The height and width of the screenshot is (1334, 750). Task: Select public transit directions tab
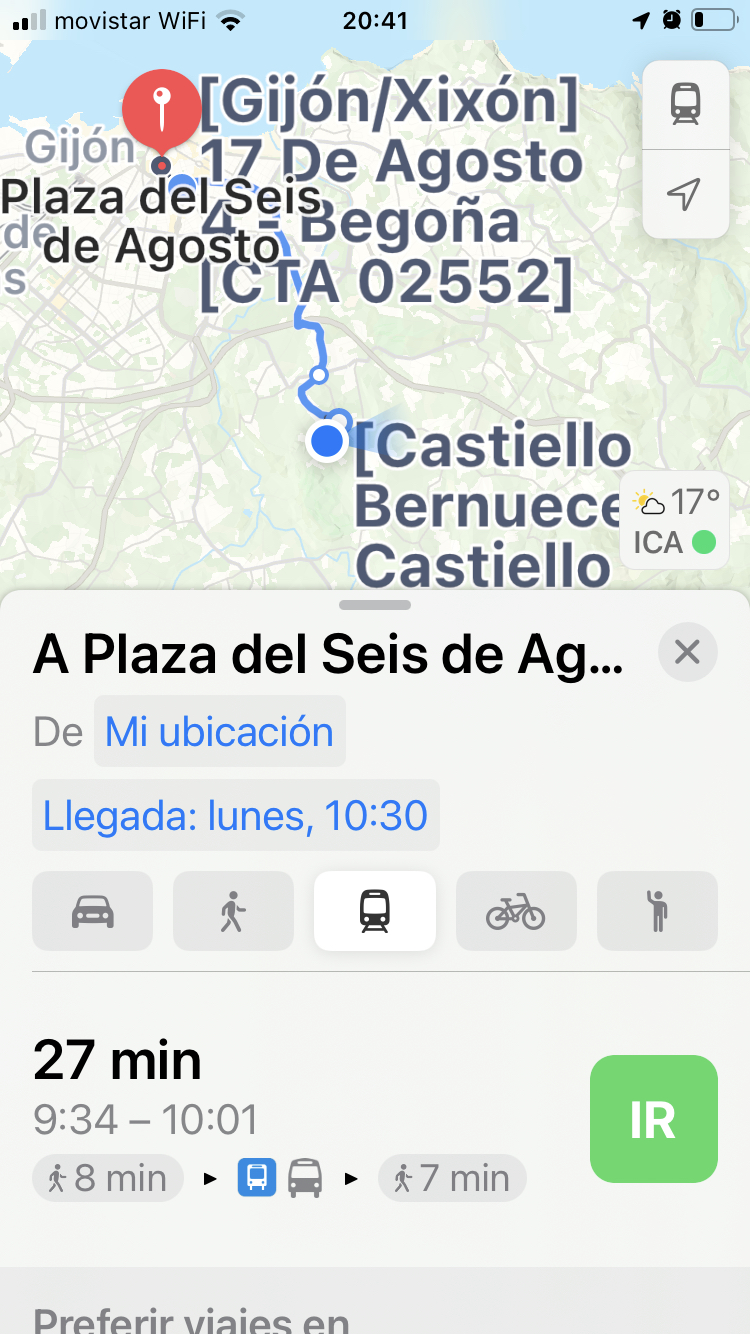tap(375, 911)
